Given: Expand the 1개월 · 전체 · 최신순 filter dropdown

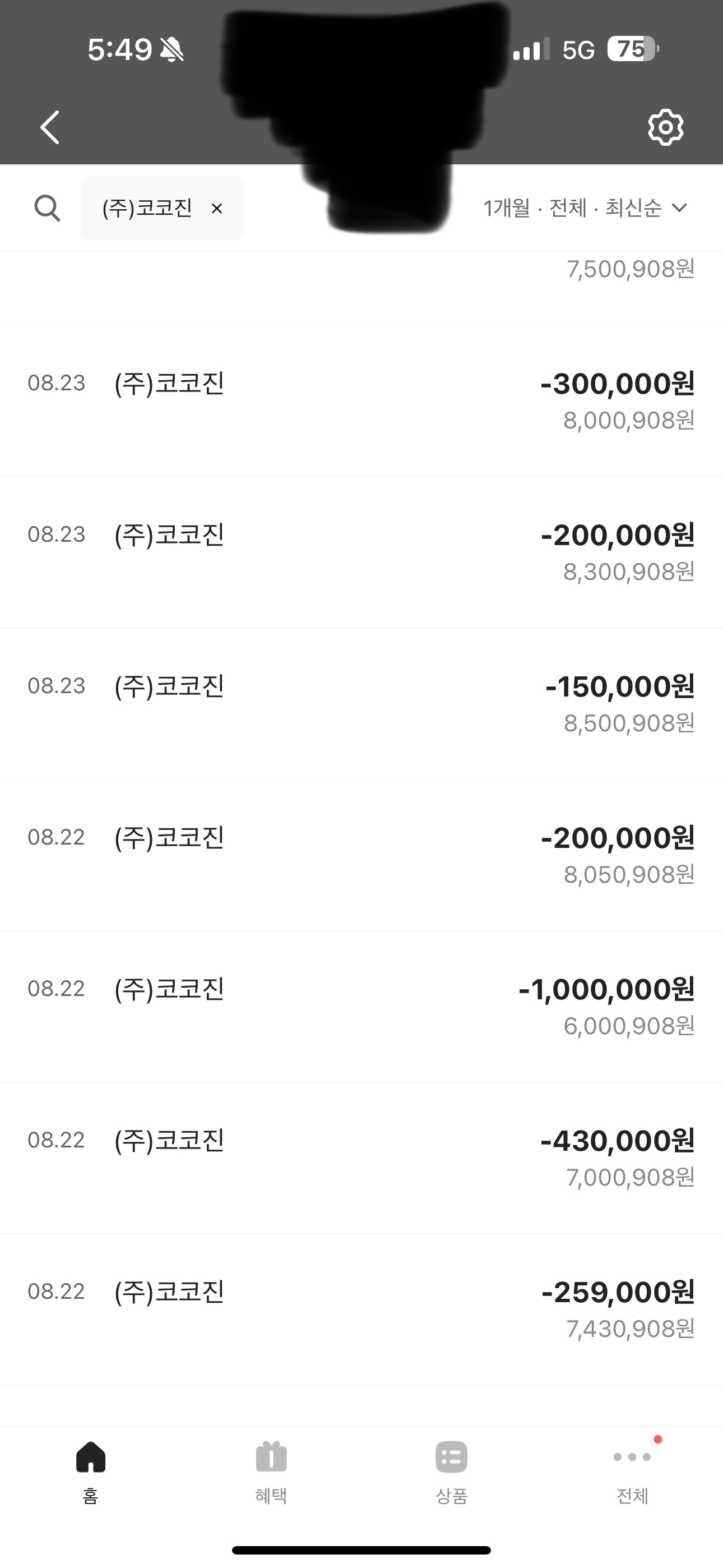Looking at the screenshot, I should (x=586, y=208).
